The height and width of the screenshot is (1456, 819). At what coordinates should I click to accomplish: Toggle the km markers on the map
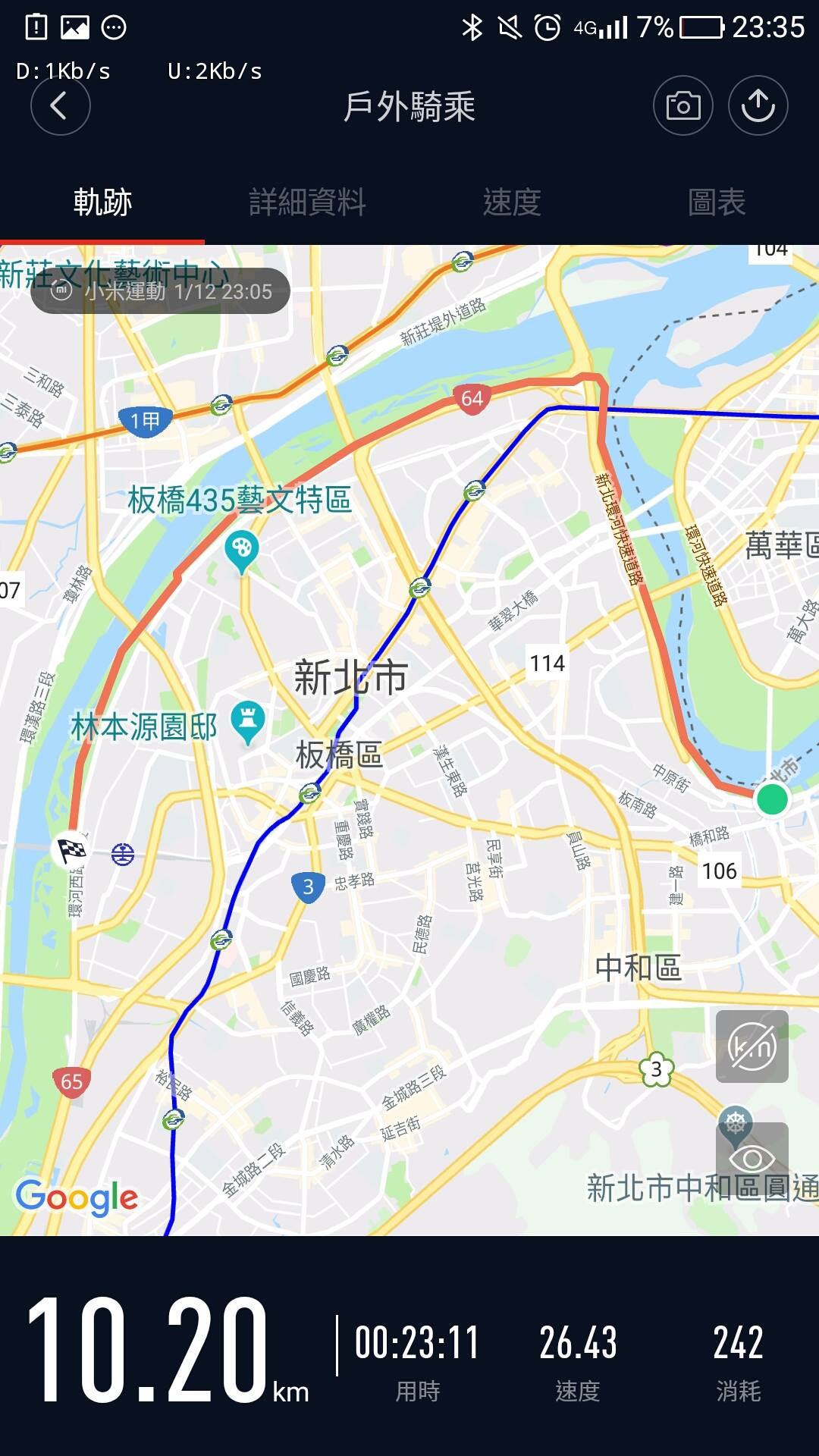(752, 1046)
